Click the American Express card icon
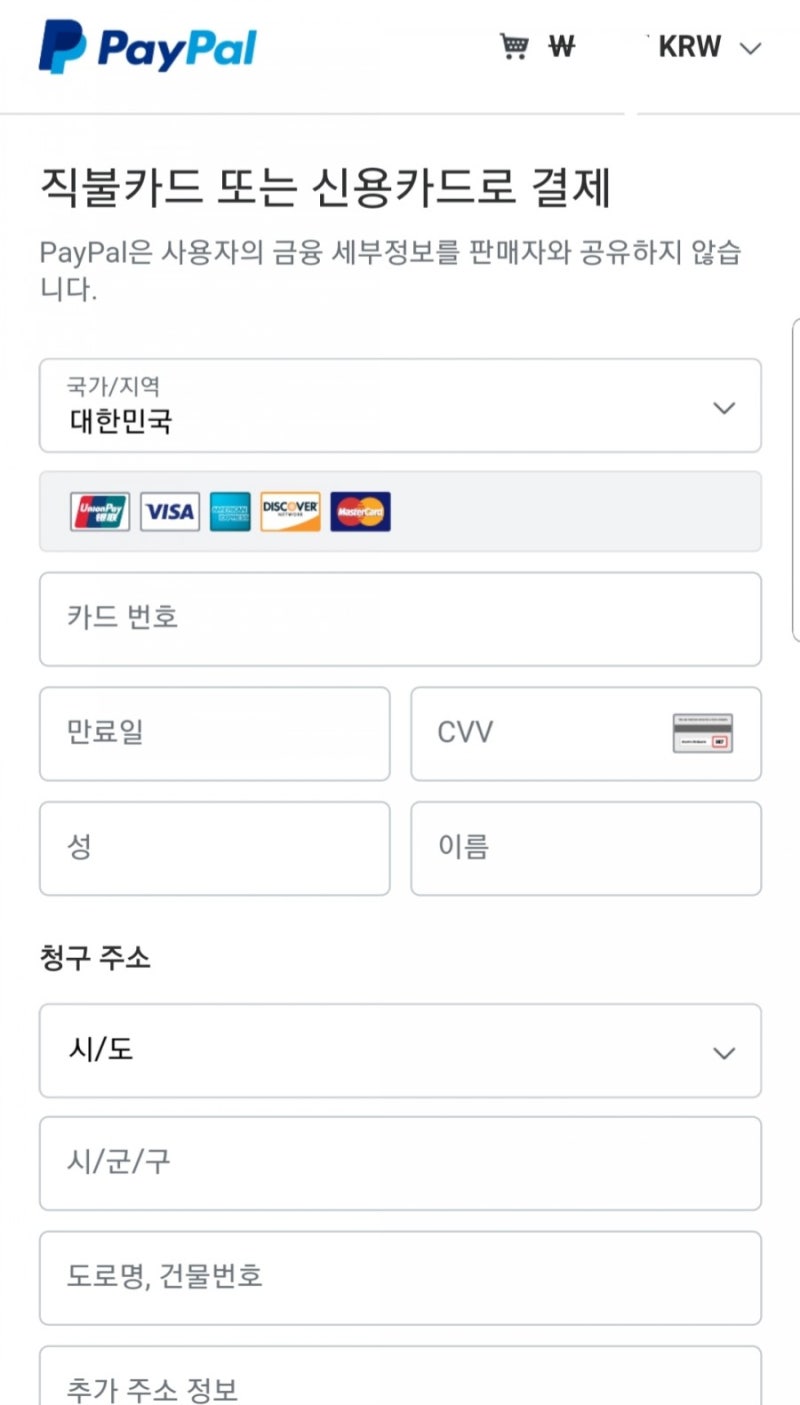 coord(230,511)
